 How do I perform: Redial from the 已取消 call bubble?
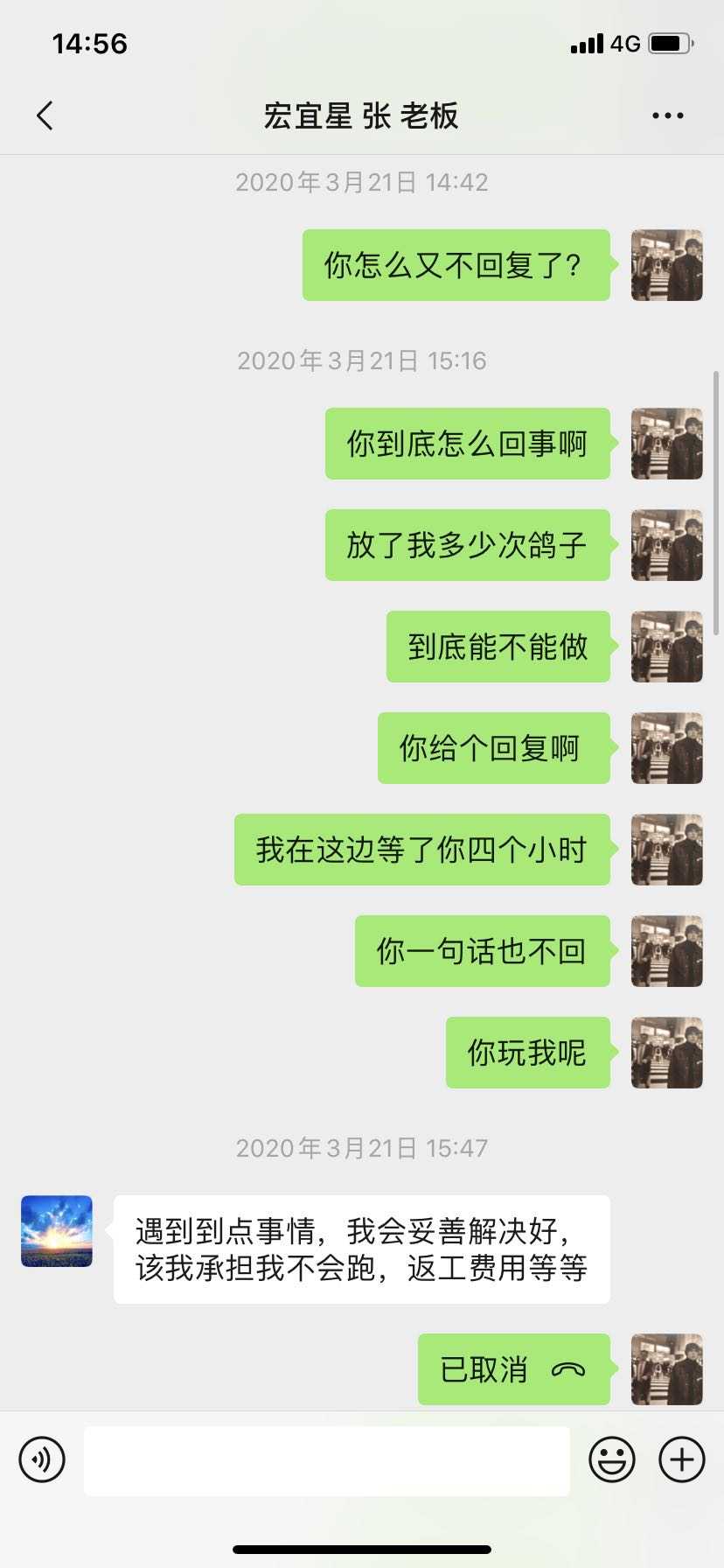coord(513,1369)
